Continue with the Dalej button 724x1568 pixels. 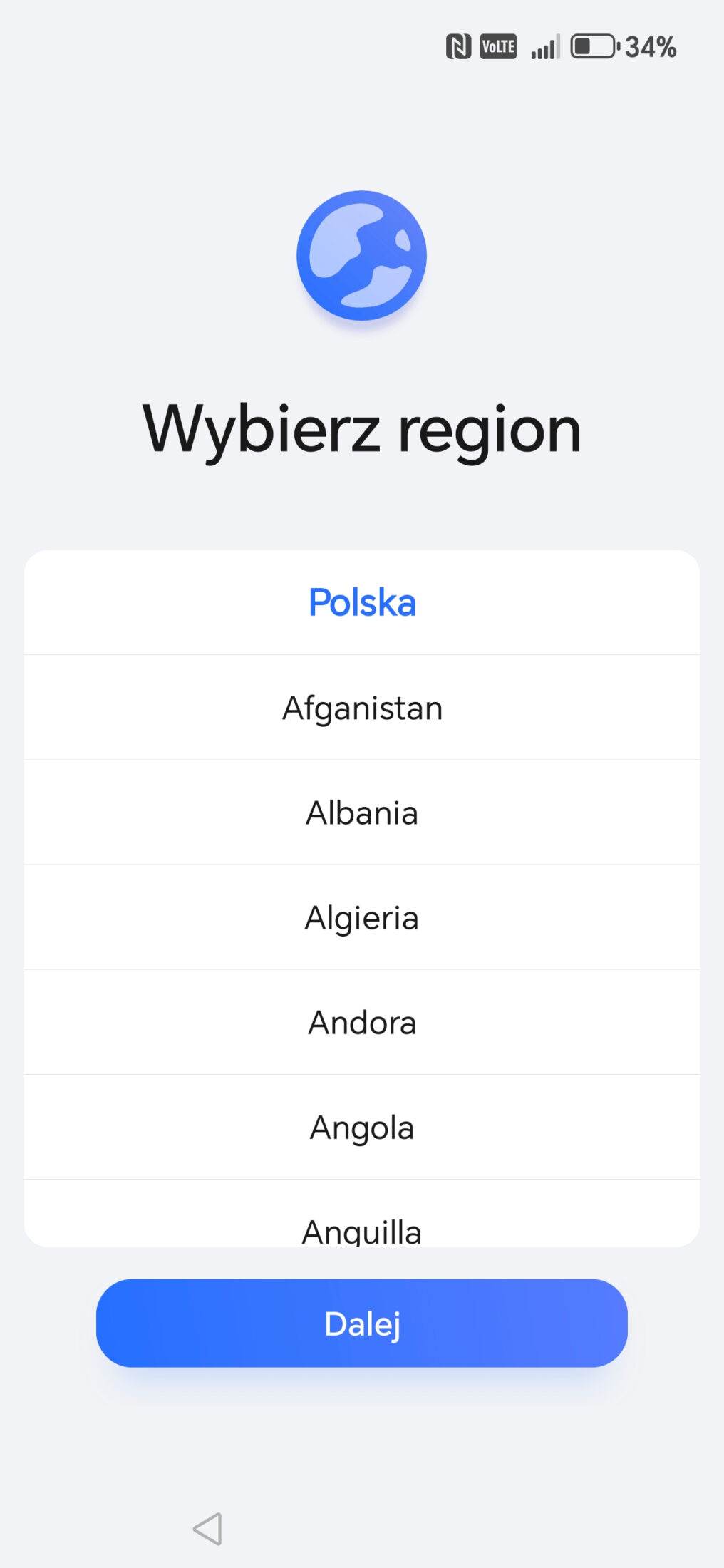tap(362, 1324)
